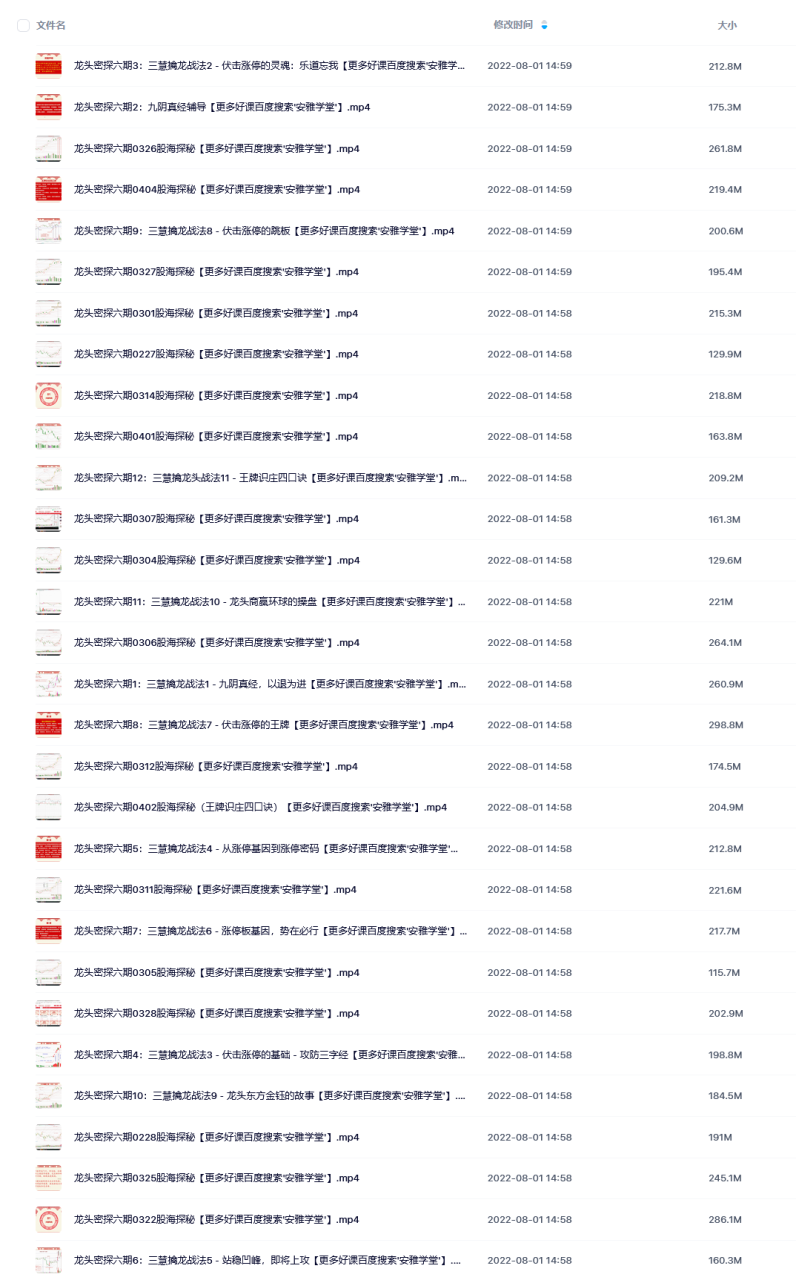Open 龙头密探六期11 龙头商赢环球的操盘 video
Image resolution: width=796 pixels, height=1280 pixels.
pos(270,602)
